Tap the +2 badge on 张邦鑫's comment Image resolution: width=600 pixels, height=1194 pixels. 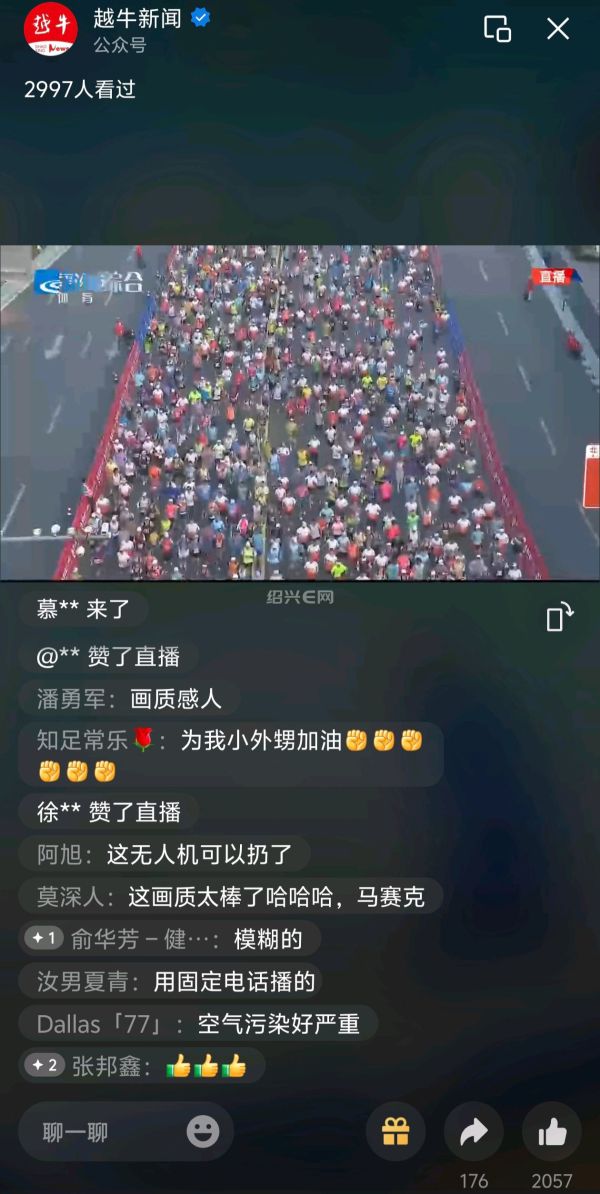pyautogui.click(x=45, y=1066)
